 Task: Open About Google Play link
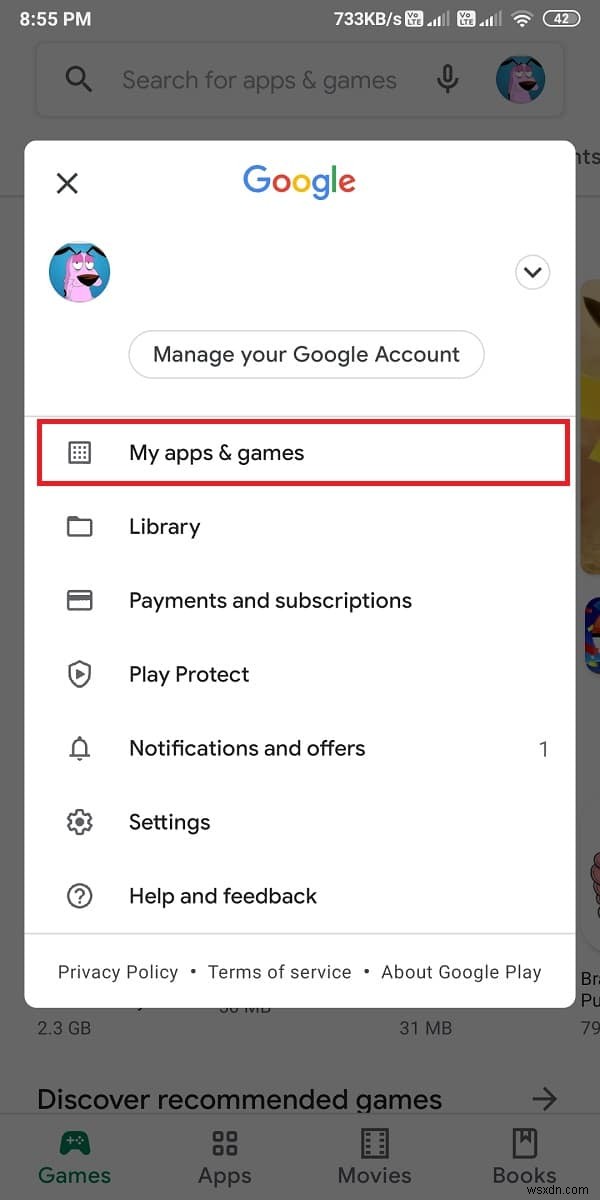[x=461, y=972]
